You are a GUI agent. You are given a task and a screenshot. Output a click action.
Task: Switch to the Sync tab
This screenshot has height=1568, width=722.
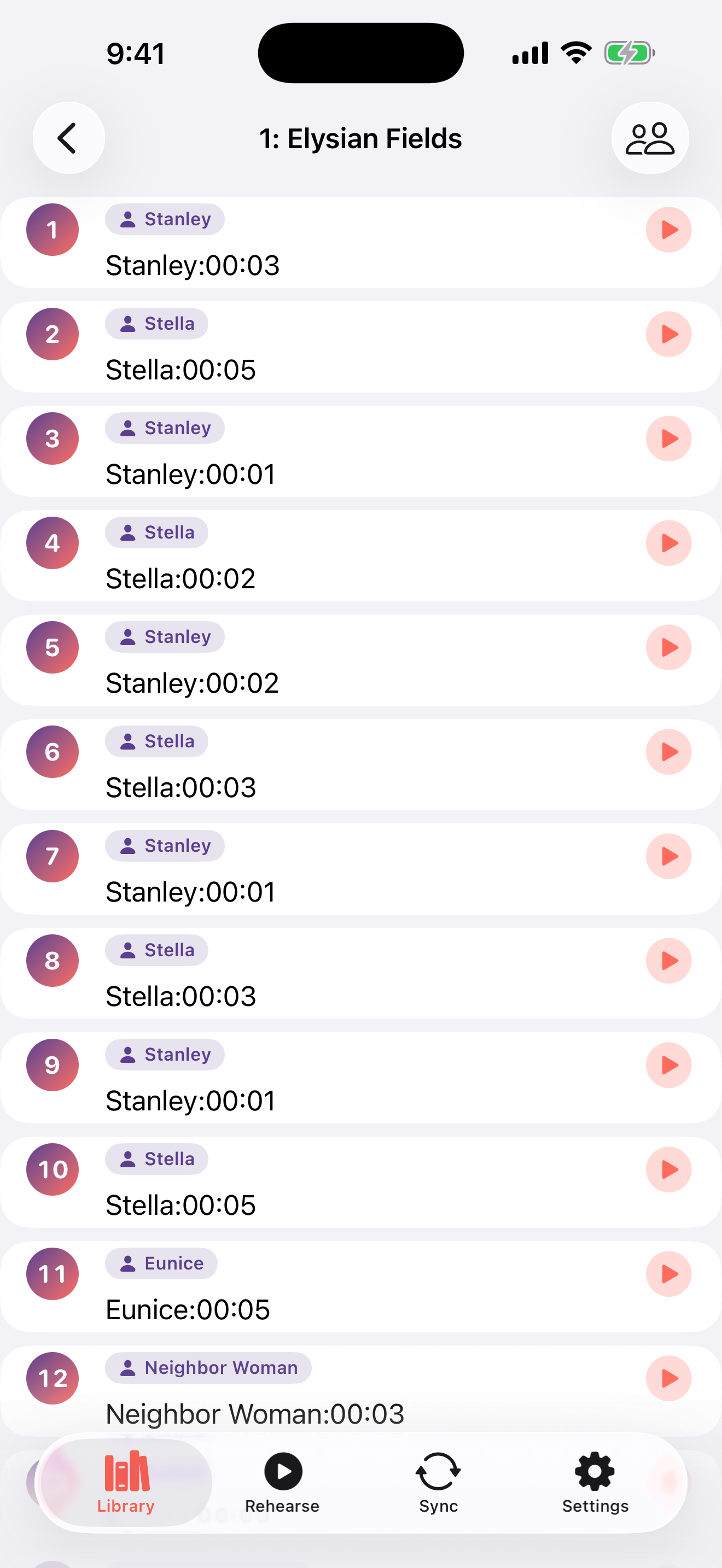point(438,1483)
